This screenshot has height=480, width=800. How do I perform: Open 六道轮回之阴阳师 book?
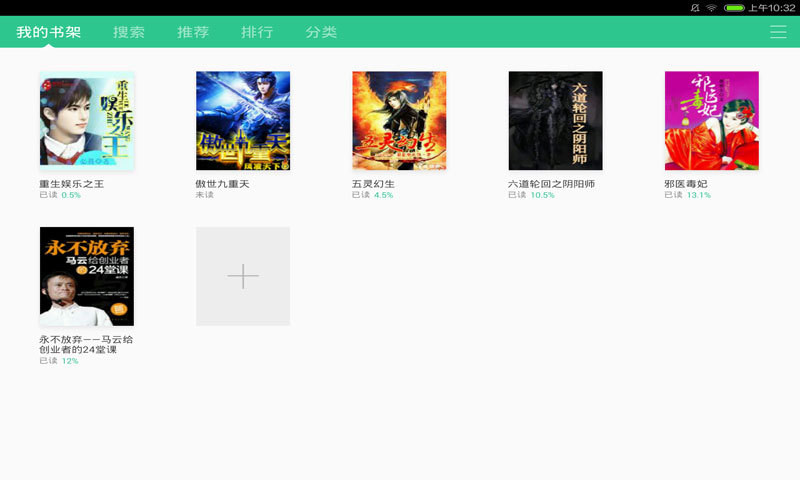pos(555,121)
